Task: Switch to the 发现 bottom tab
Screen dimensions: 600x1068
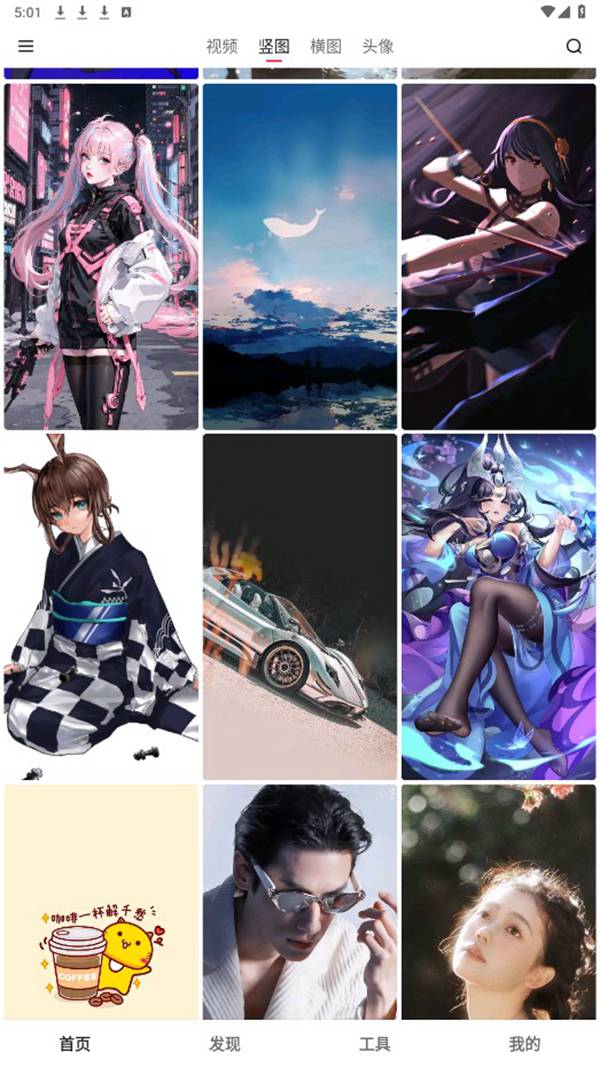Action: (225, 1044)
